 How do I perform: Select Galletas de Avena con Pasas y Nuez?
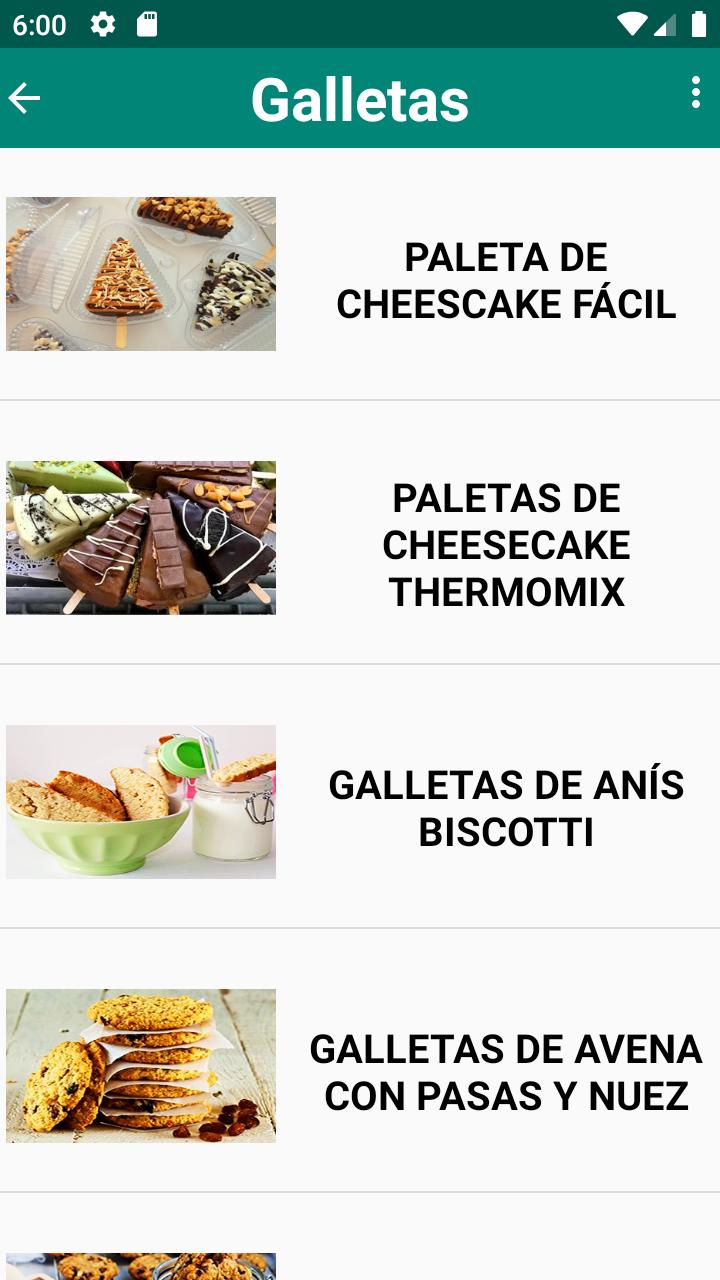(360, 1061)
